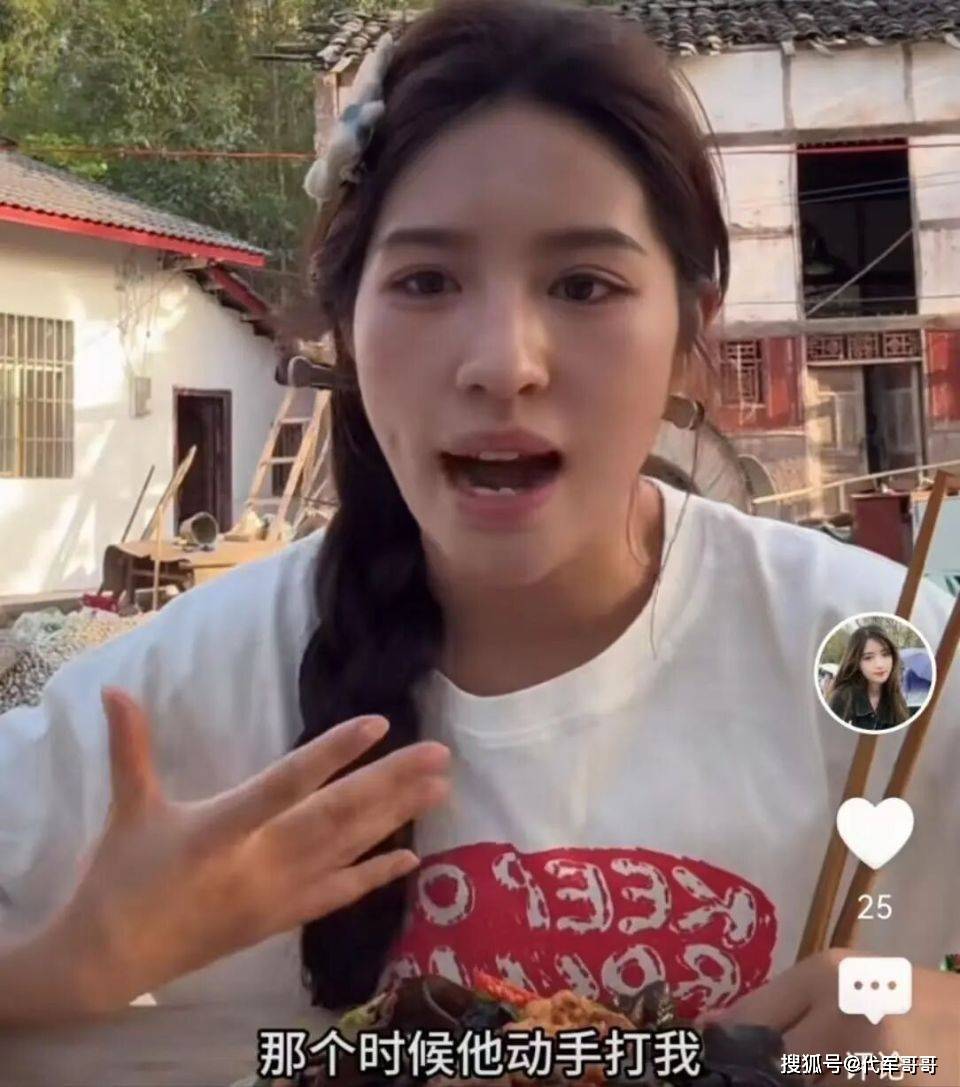Image resolution: width=960 pixels, height=1087 pixels.
Task: Like the video with the heart icon
Action: point(874,831)
